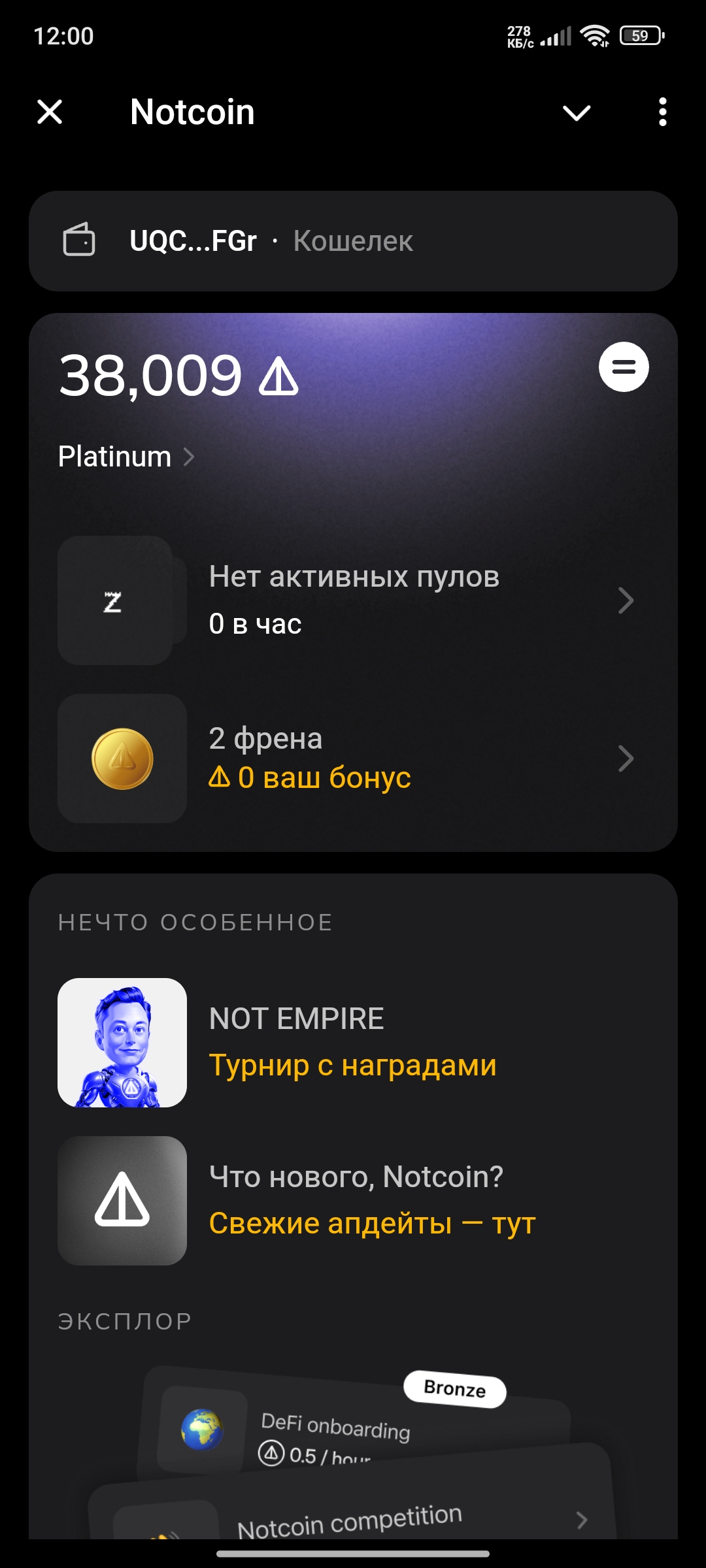Open the 2 френа bonus row
Image resolution: width=706 pixels, height=1568 pixels.
point(353,759)
